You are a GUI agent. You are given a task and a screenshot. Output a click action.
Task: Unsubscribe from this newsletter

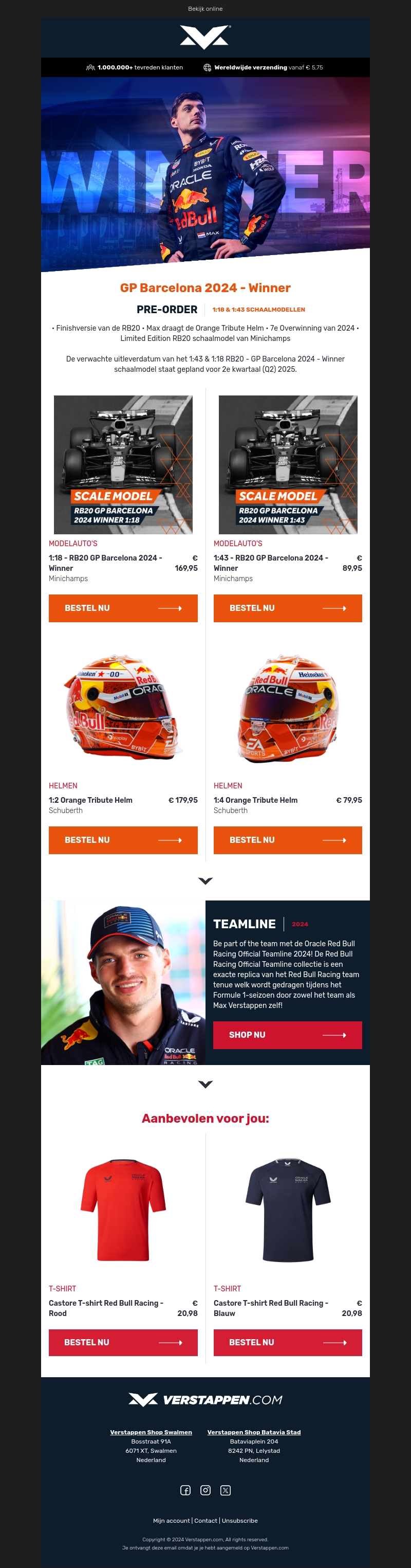239,1521
